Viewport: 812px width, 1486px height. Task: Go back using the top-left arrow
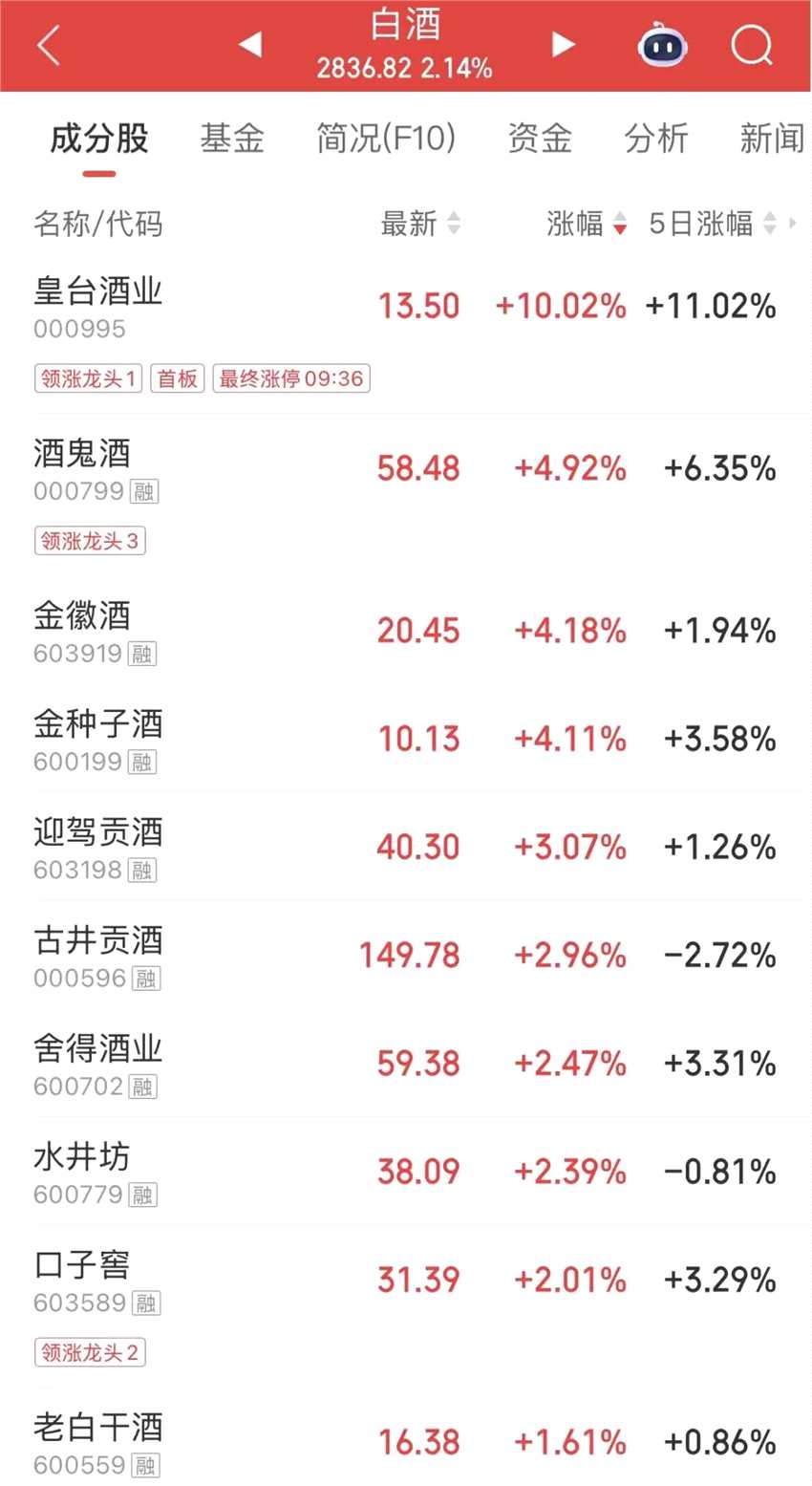tap(48, 46)
